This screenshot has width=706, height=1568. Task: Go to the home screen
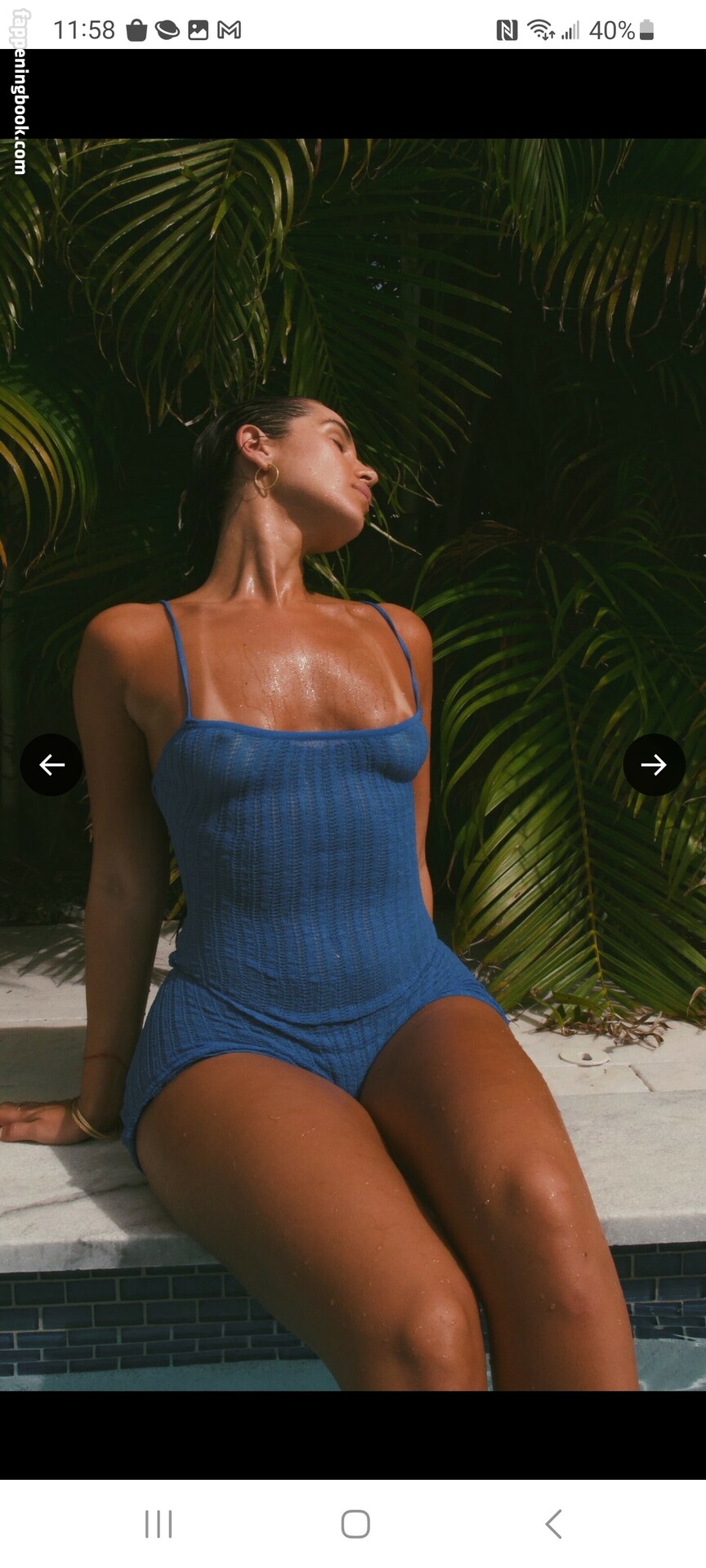[355, 1524]
